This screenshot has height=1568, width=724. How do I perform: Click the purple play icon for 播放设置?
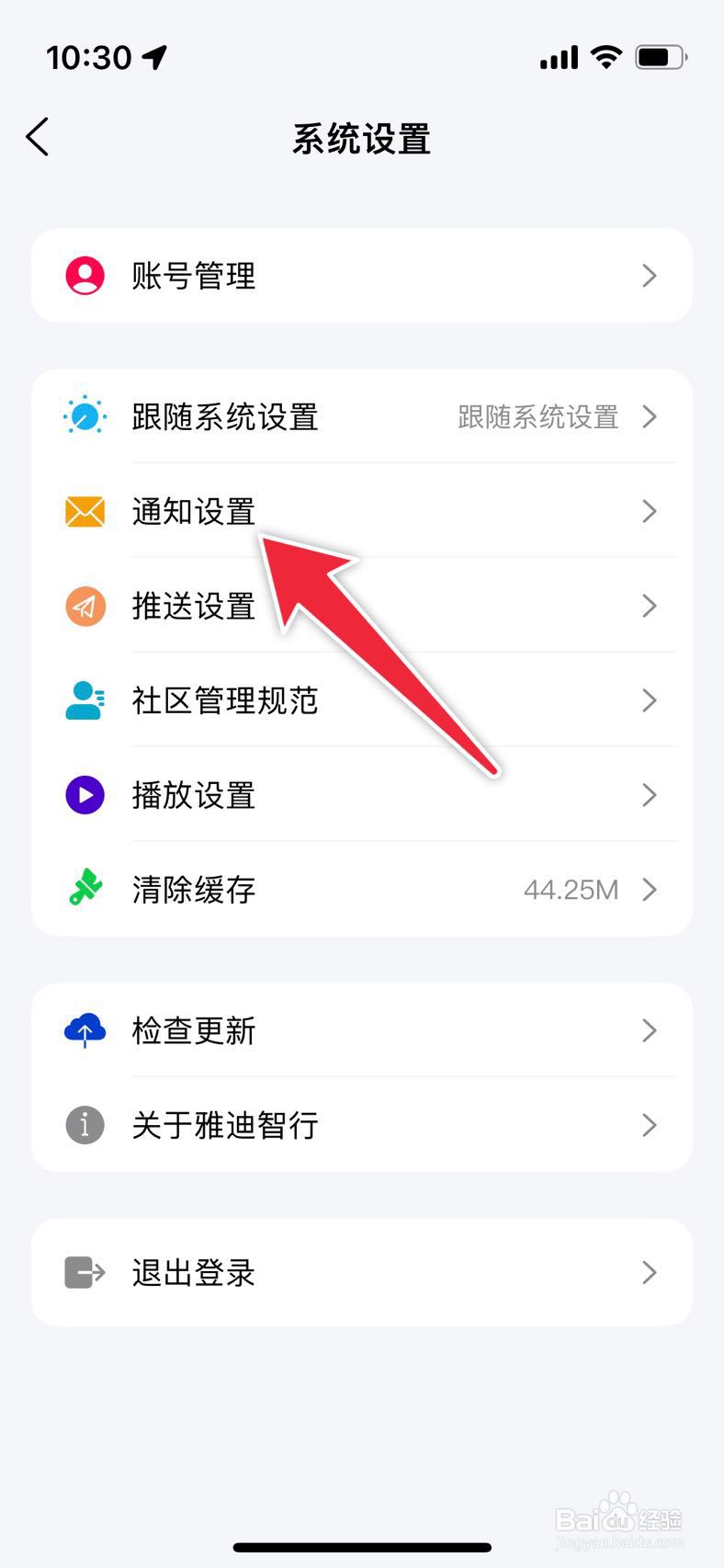coord(84,795)
